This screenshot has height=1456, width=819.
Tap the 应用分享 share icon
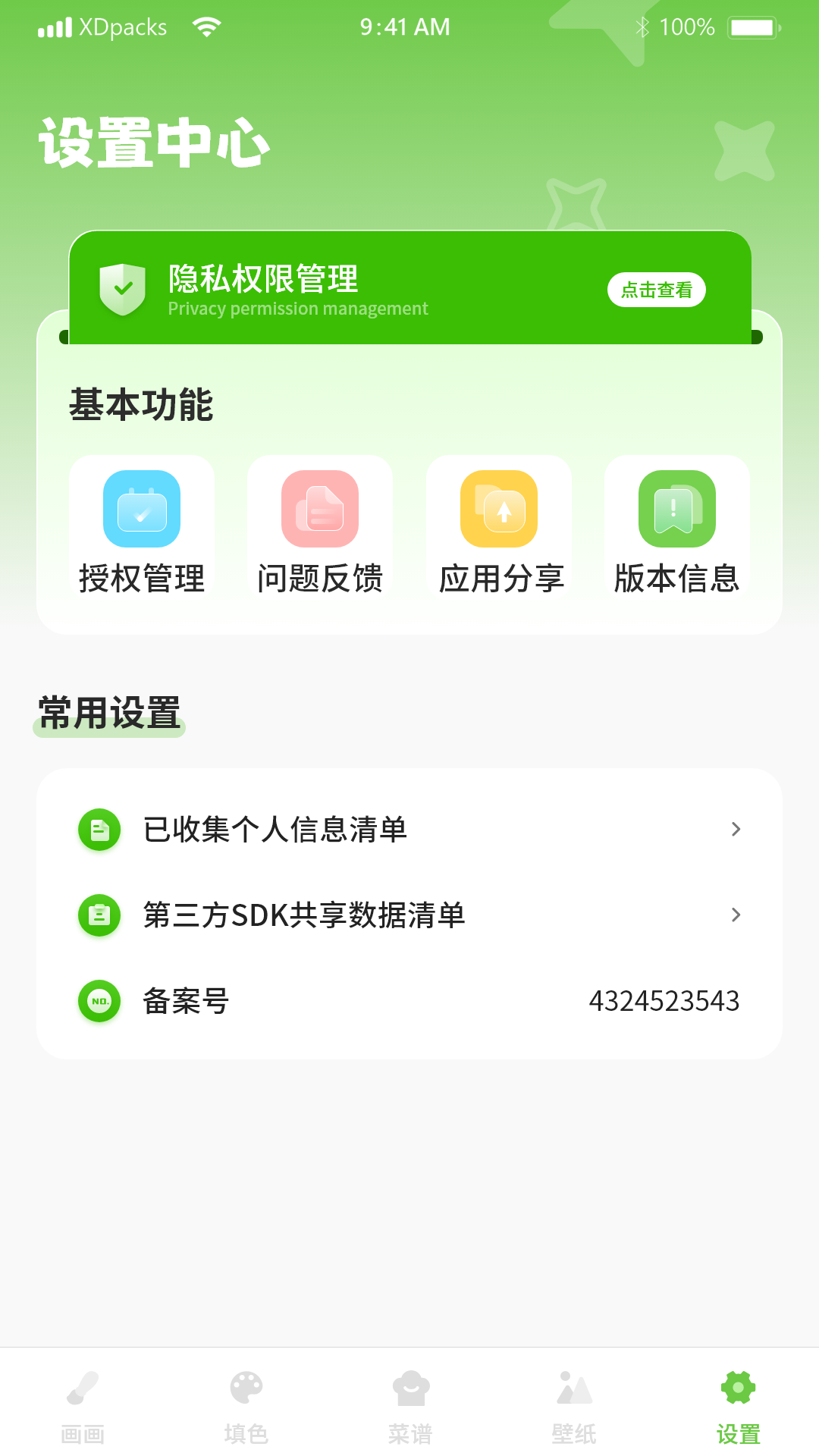[x=498, y=510]
